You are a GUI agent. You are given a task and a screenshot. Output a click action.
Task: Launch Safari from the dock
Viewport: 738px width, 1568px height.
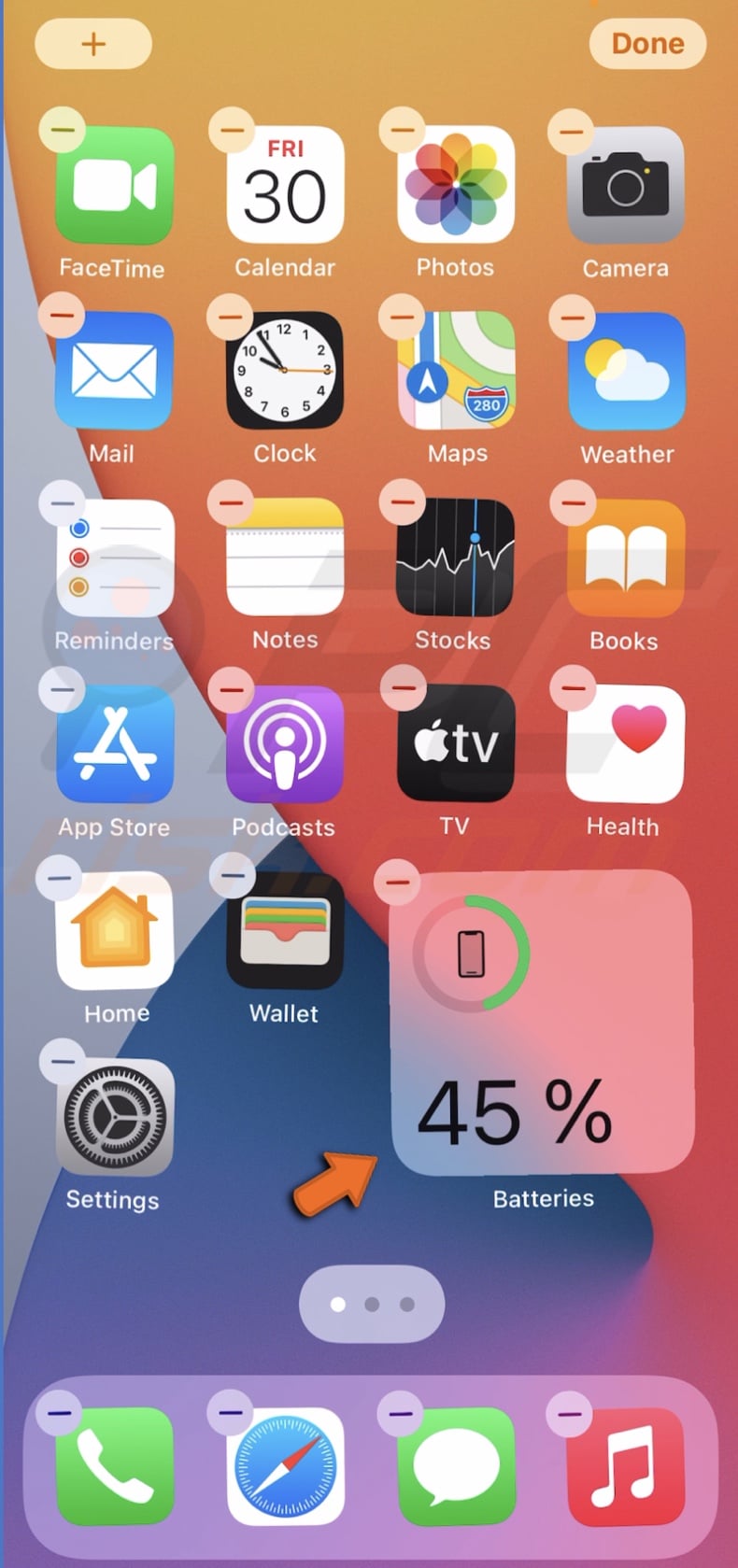tap(284, 1466)
